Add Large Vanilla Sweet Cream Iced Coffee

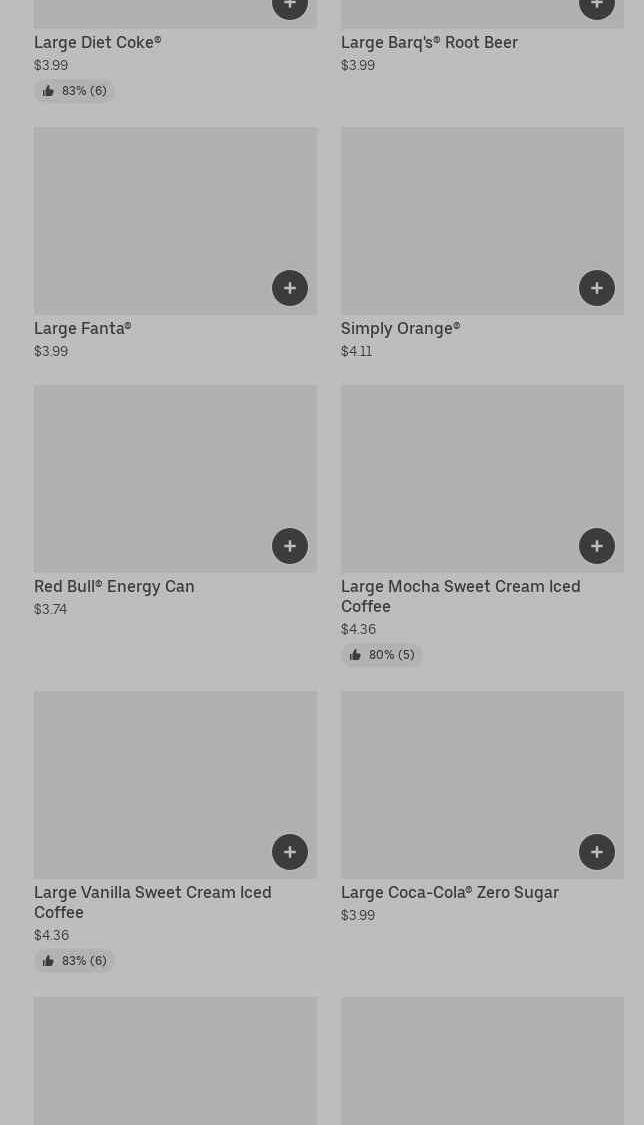pyautogui.click(x=290, y=852)
